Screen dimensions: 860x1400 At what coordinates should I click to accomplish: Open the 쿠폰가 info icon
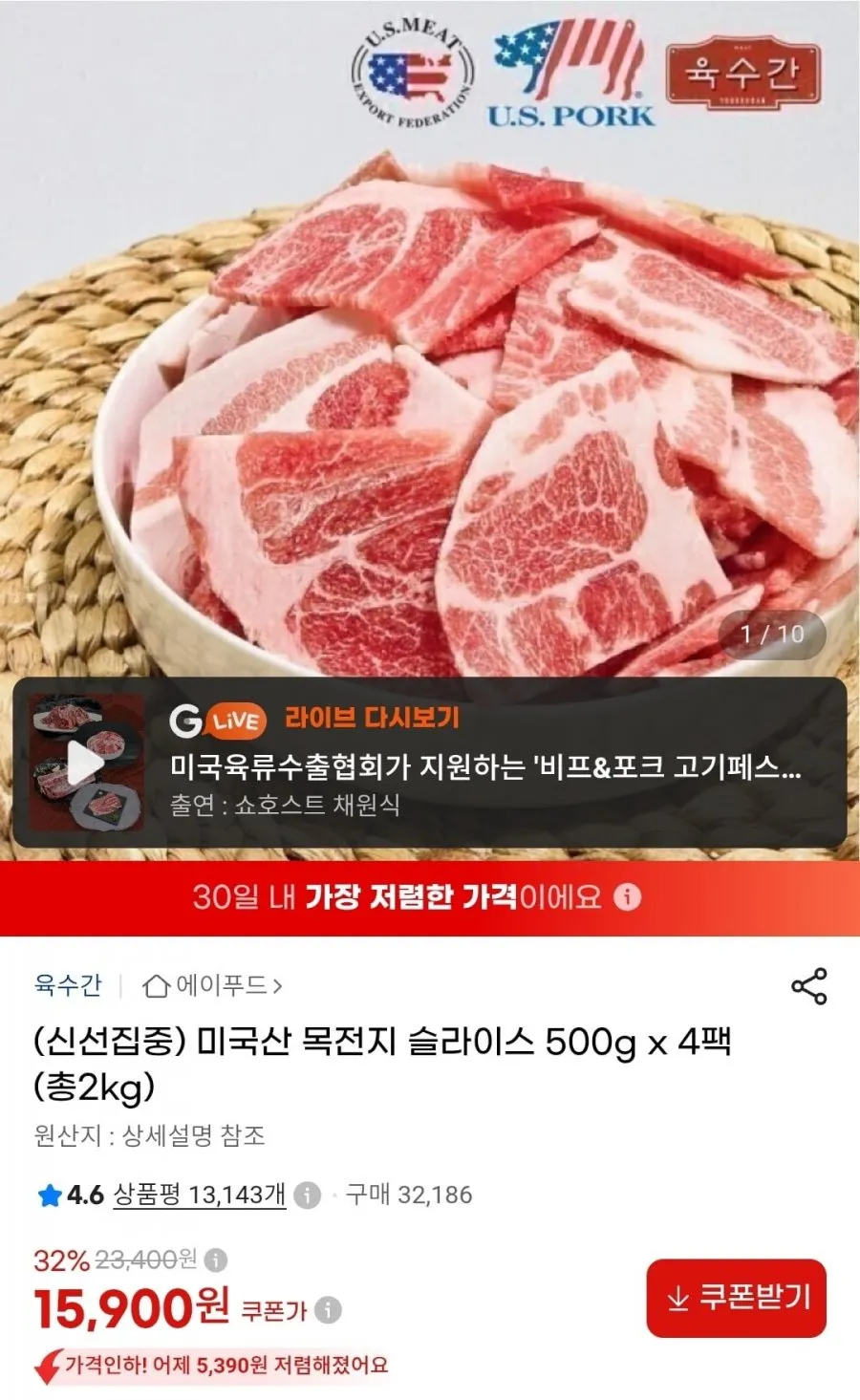click(328, 1309)
